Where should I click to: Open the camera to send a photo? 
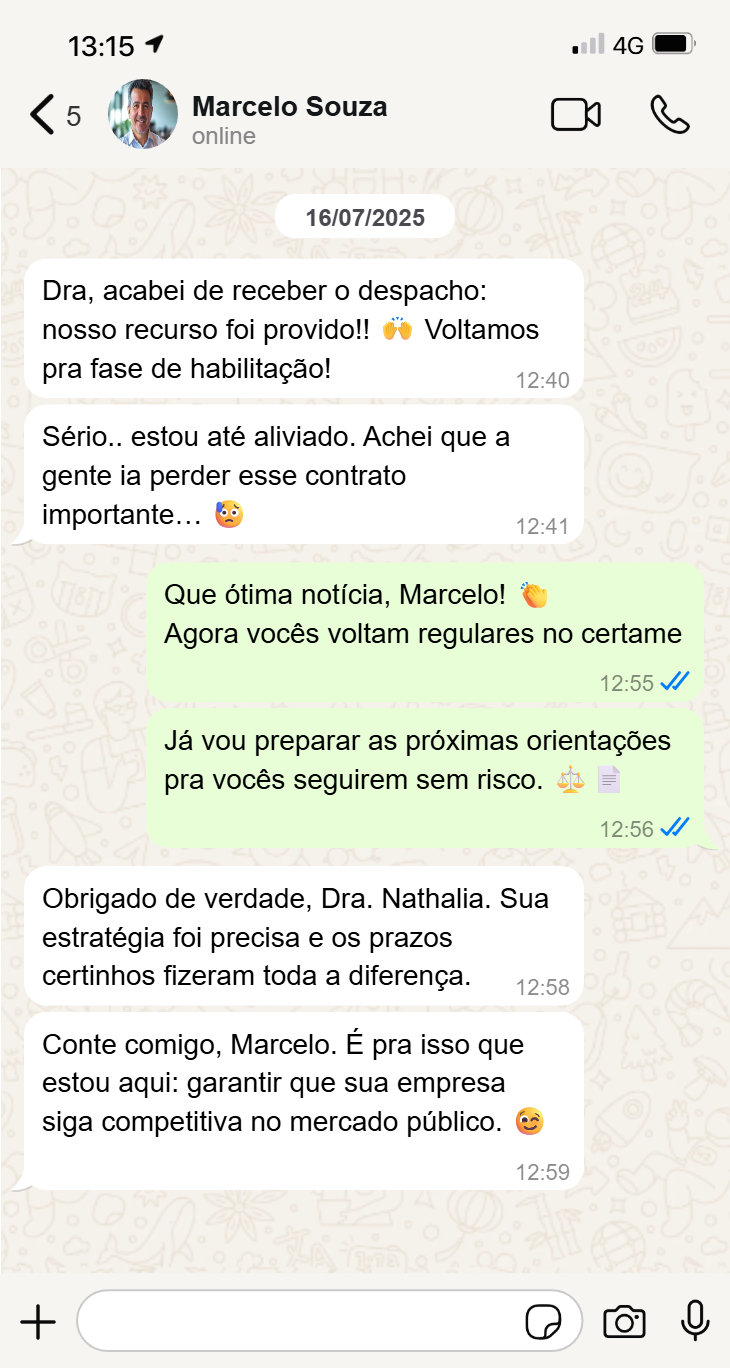click(624, 1321)
